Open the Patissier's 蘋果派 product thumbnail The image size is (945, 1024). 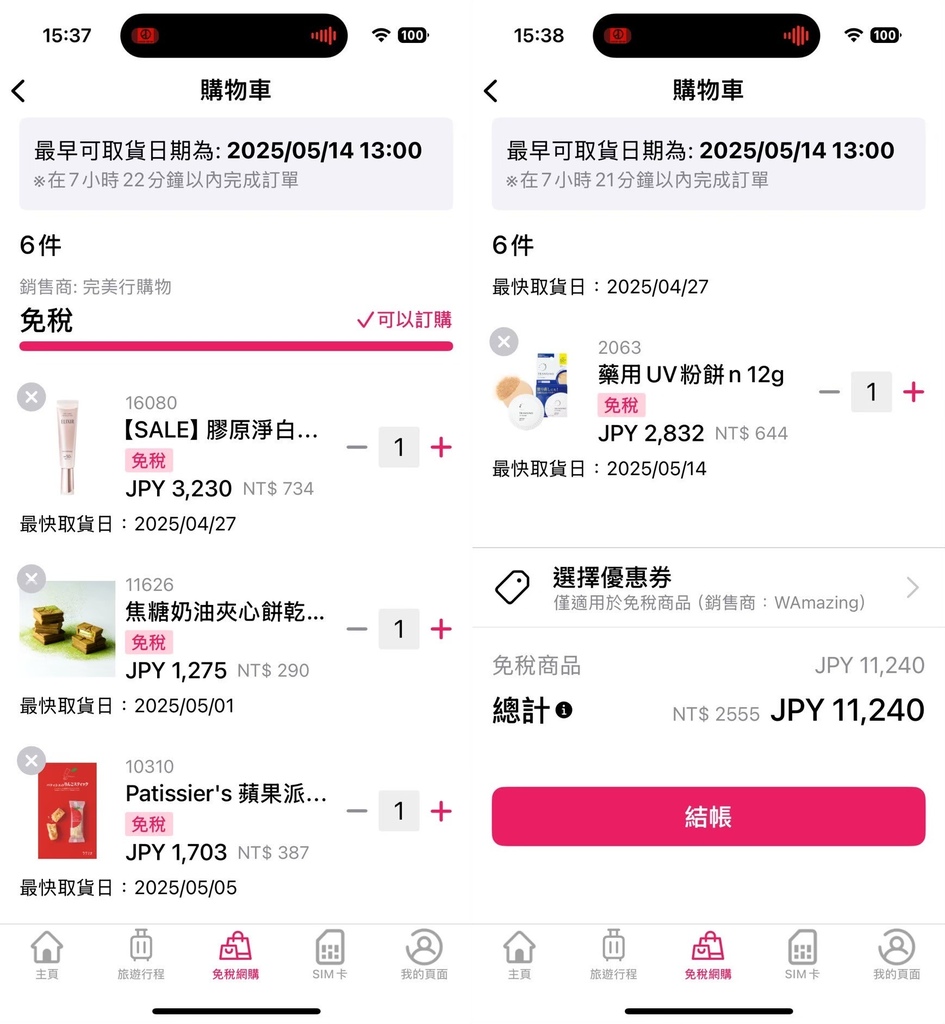[68, 811]
